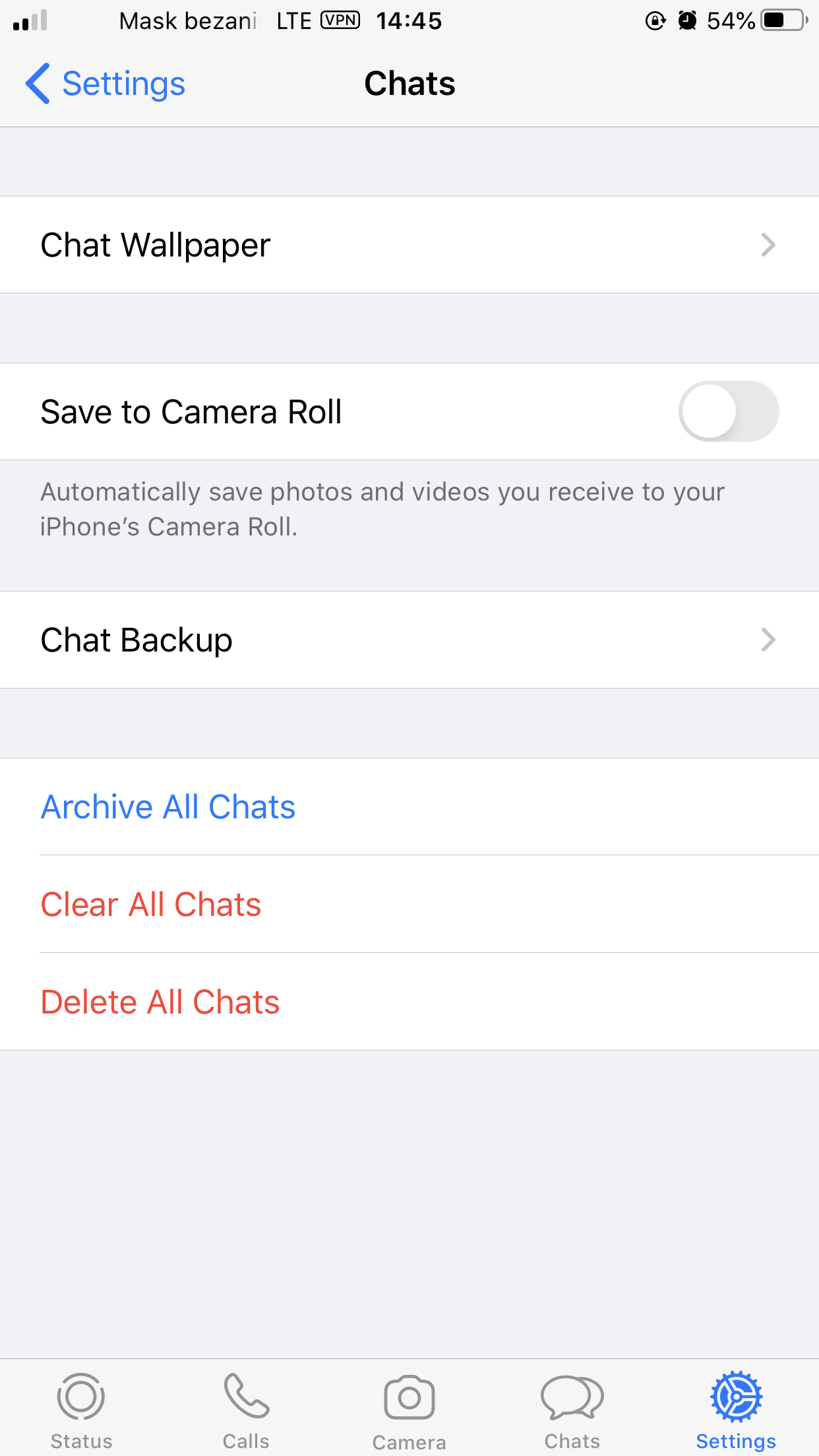Screen dimensions: 819x1456
Task: Choose Delete All Chats
Action: pyautogui.click(x=160, y=1002)
